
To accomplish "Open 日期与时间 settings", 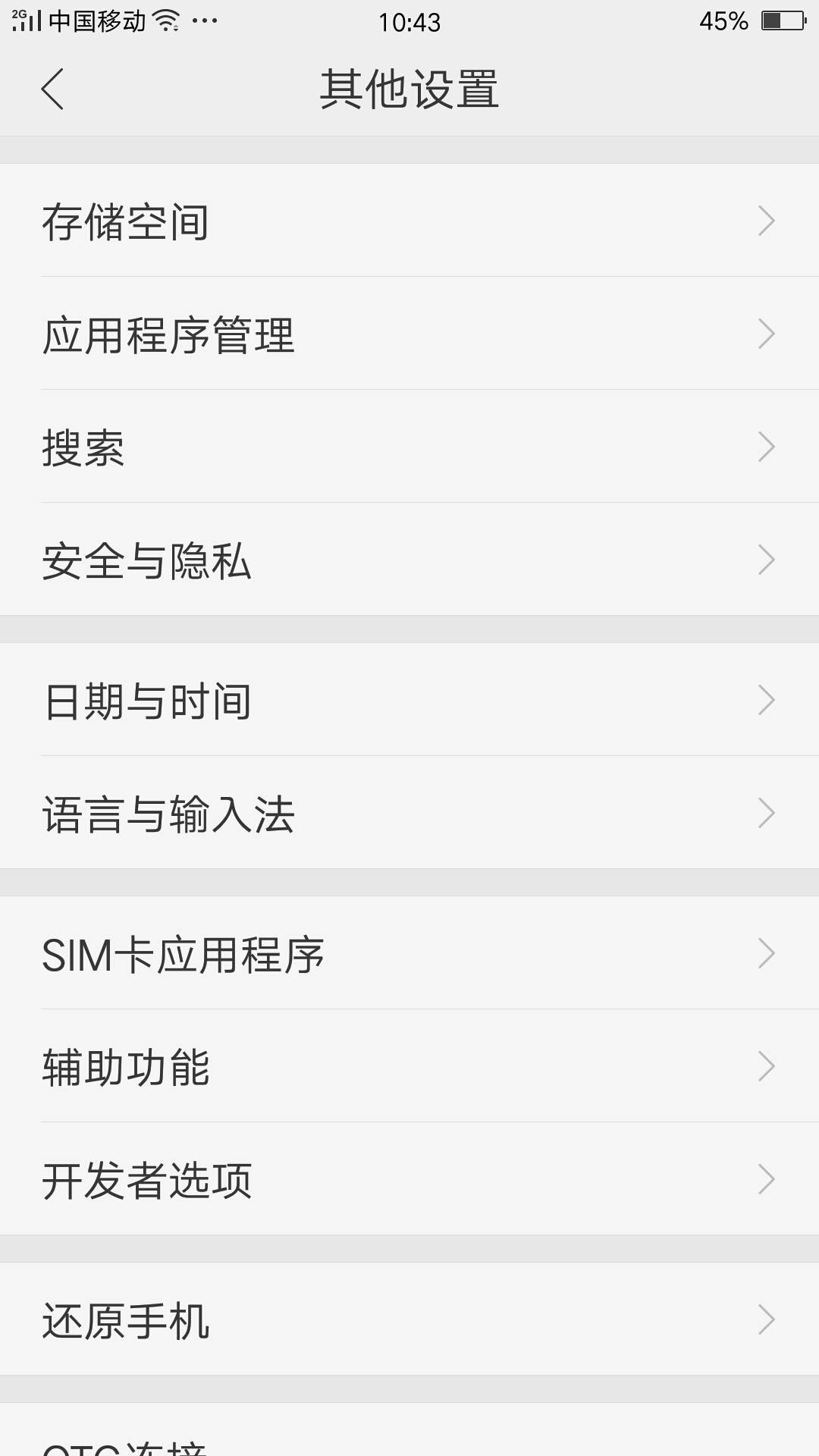I will (409, 700).
